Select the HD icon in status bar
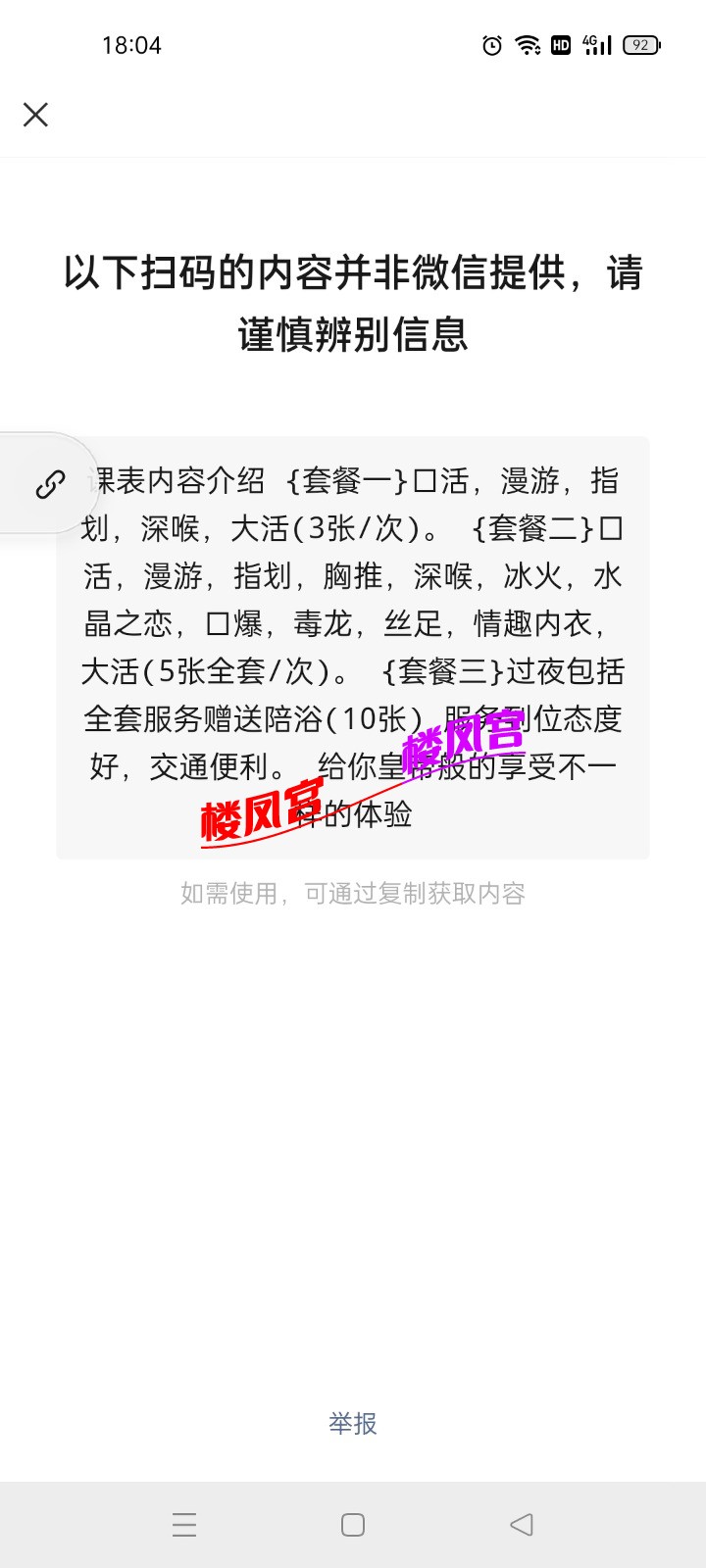Viewport: 706px width, 1568px height. [560, 44]
